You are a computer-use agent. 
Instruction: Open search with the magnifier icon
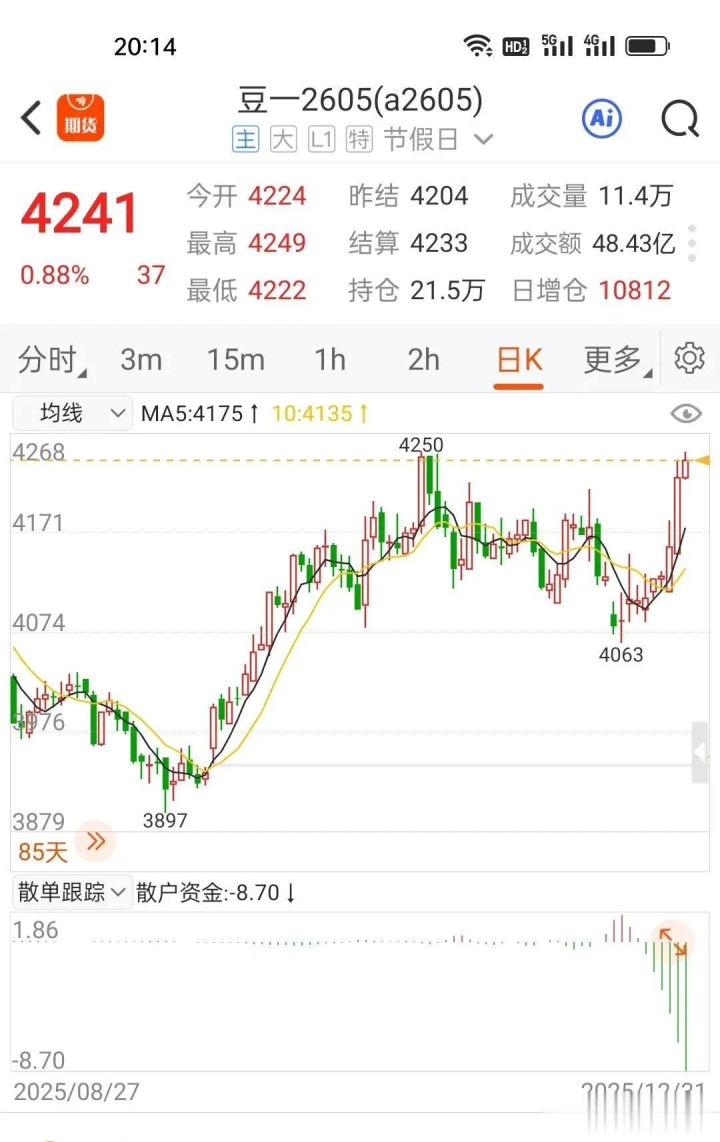[x=680, y=119]
